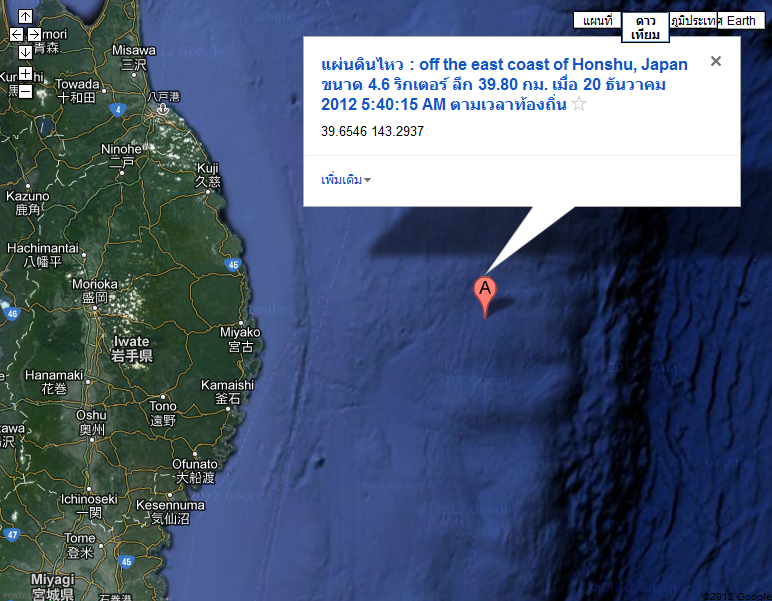Pan the map down with the arrow
This screenshot has height=601, width=772.
(25, 52)
